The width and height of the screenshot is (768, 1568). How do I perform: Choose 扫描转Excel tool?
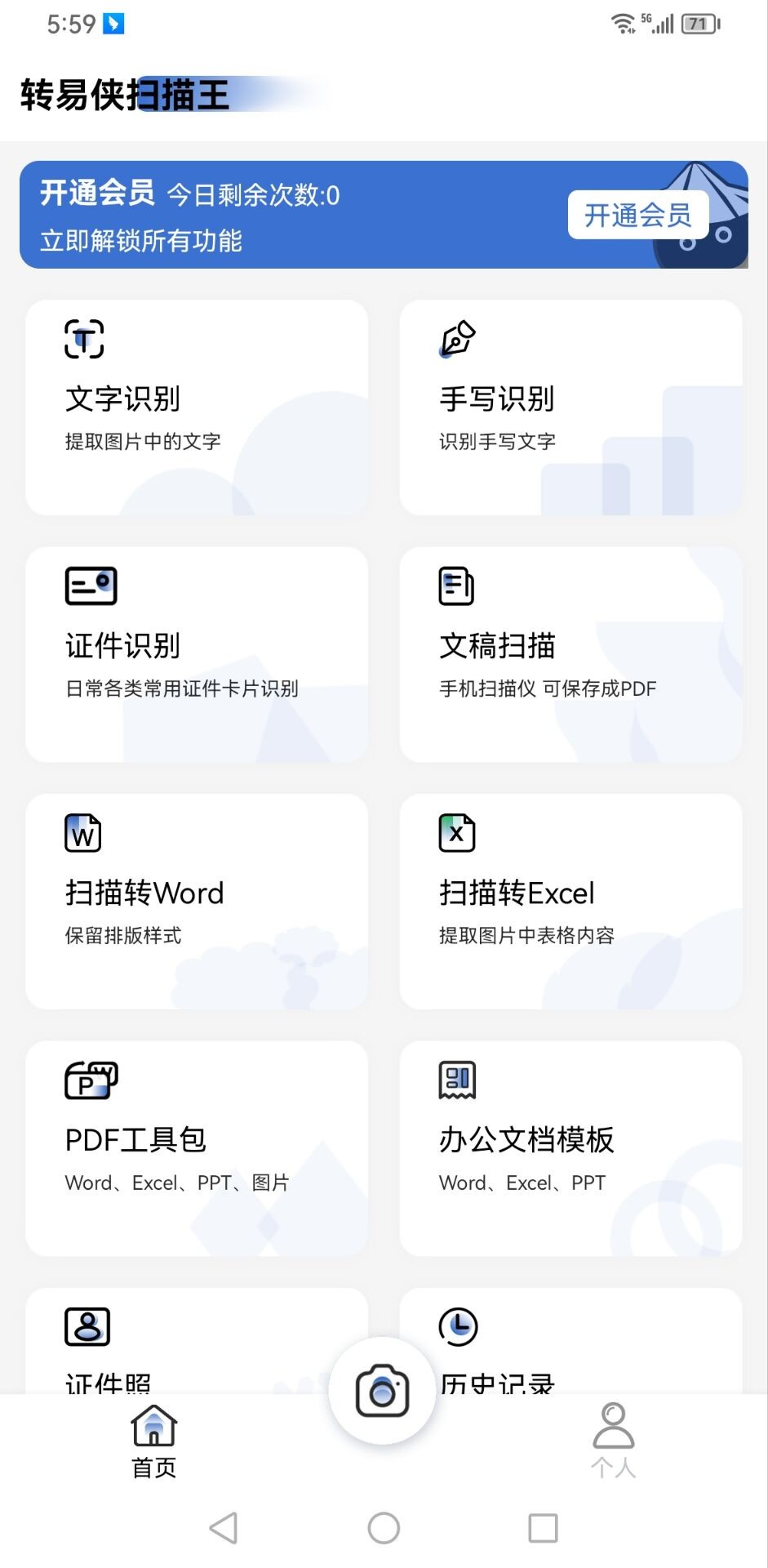[570, 901]
